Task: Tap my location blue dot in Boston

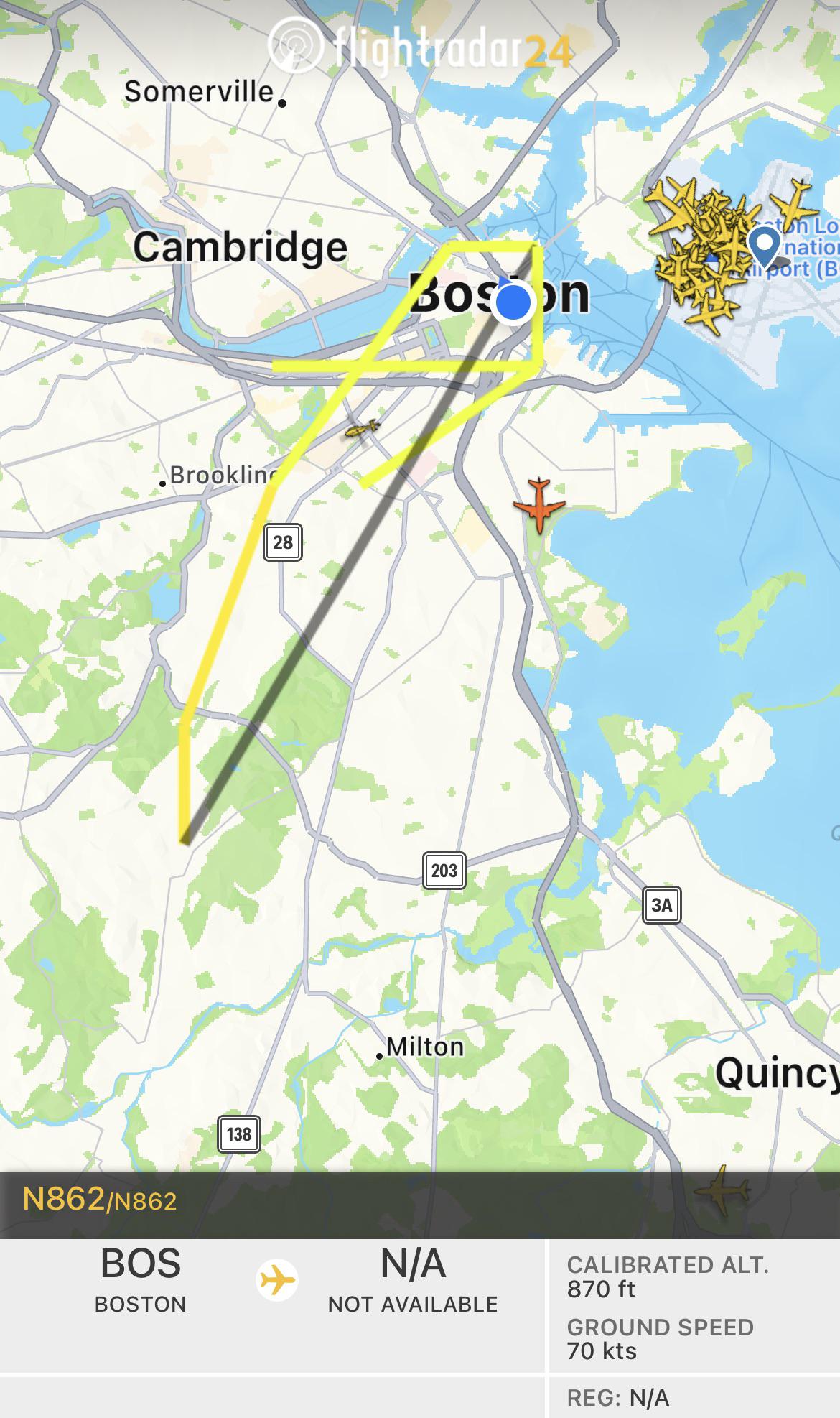Action: tap(513, 301)
